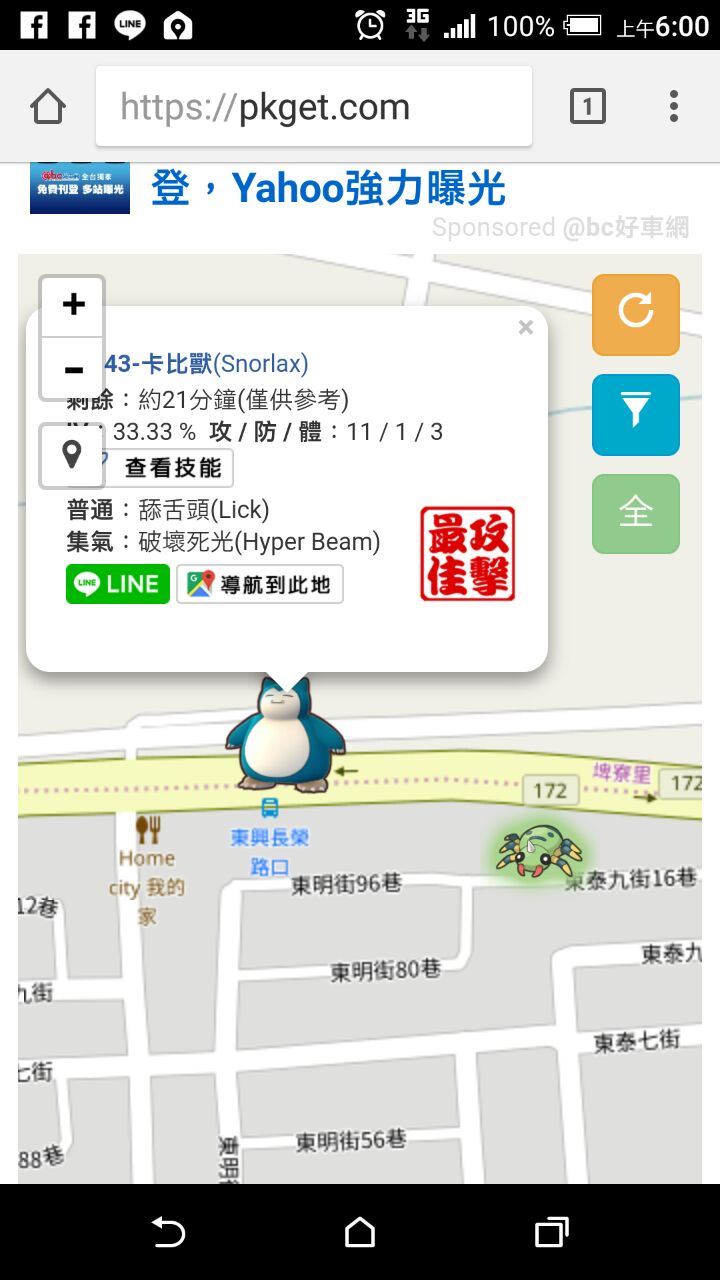Screen dimensions: 720x1280
Task: Go back with system back button
Action: [x=168, y=1232]
